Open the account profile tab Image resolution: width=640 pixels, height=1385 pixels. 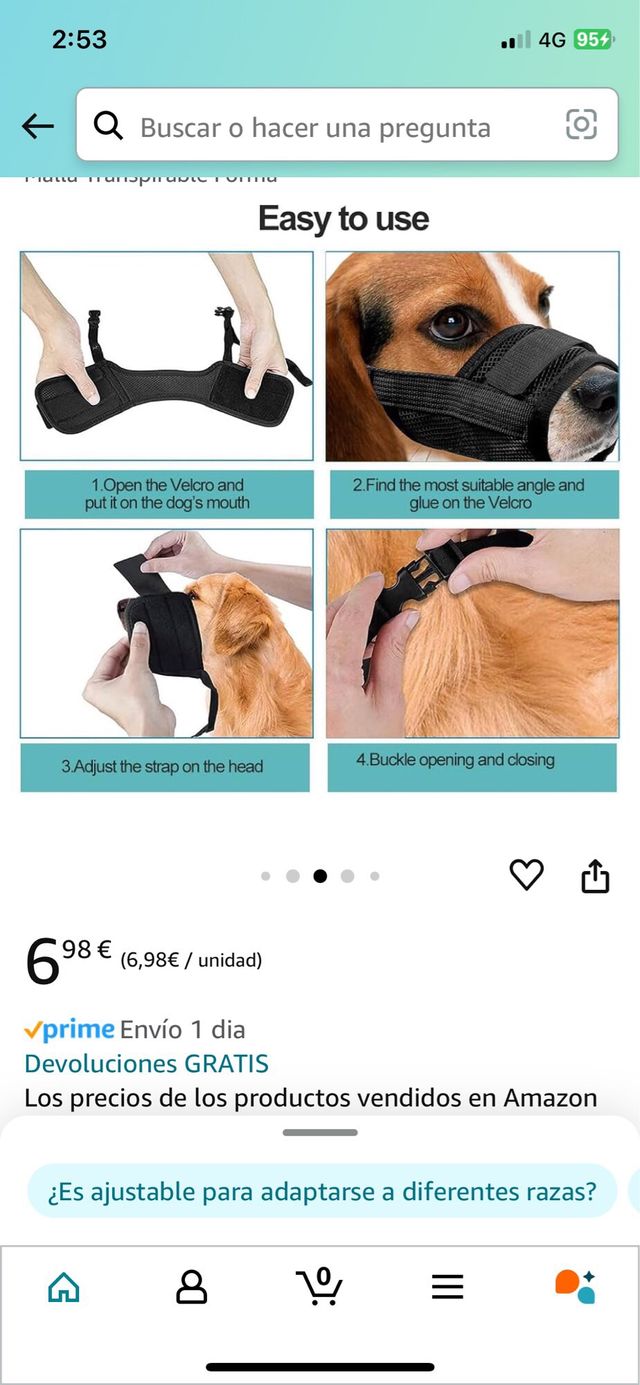point(191,1287)
